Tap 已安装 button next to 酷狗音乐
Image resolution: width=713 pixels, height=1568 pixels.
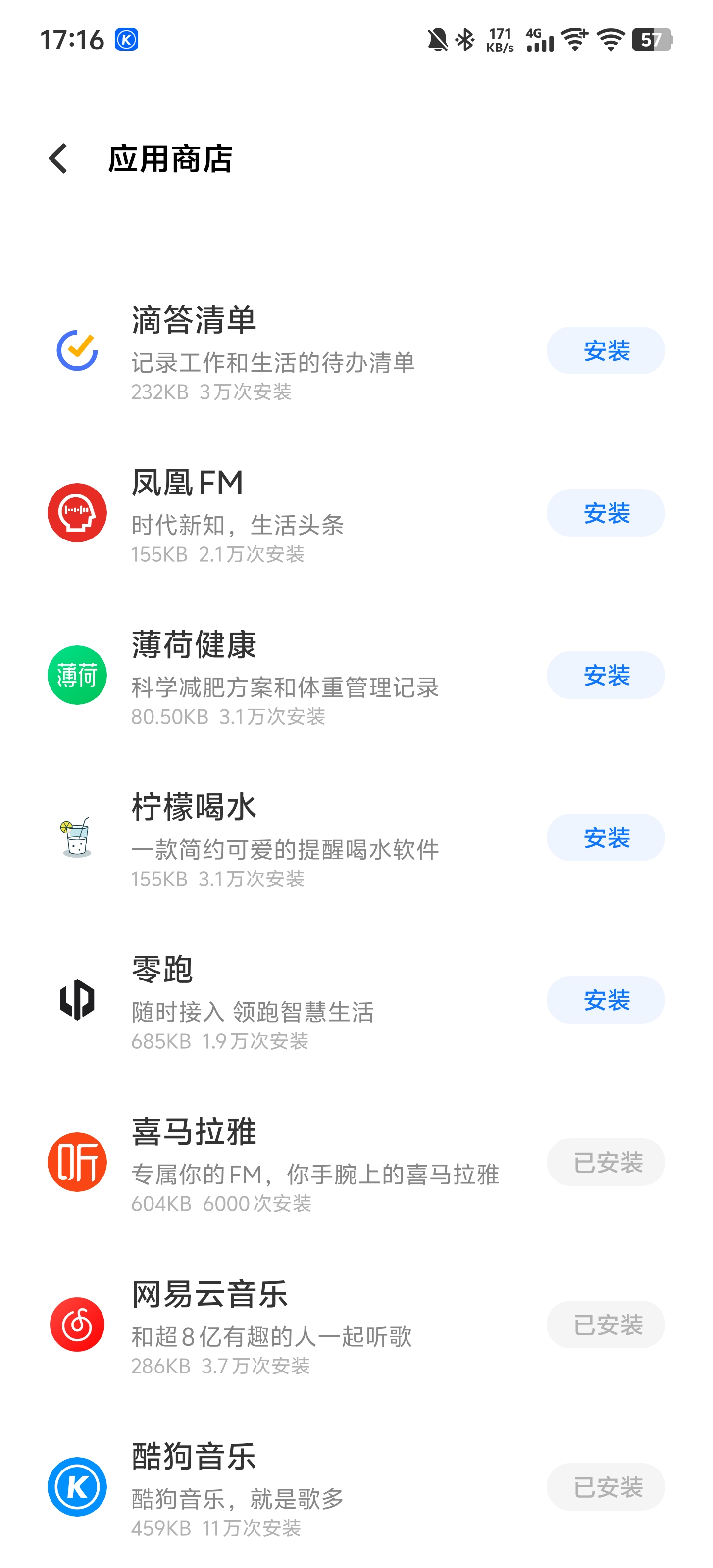[605, 1486]
